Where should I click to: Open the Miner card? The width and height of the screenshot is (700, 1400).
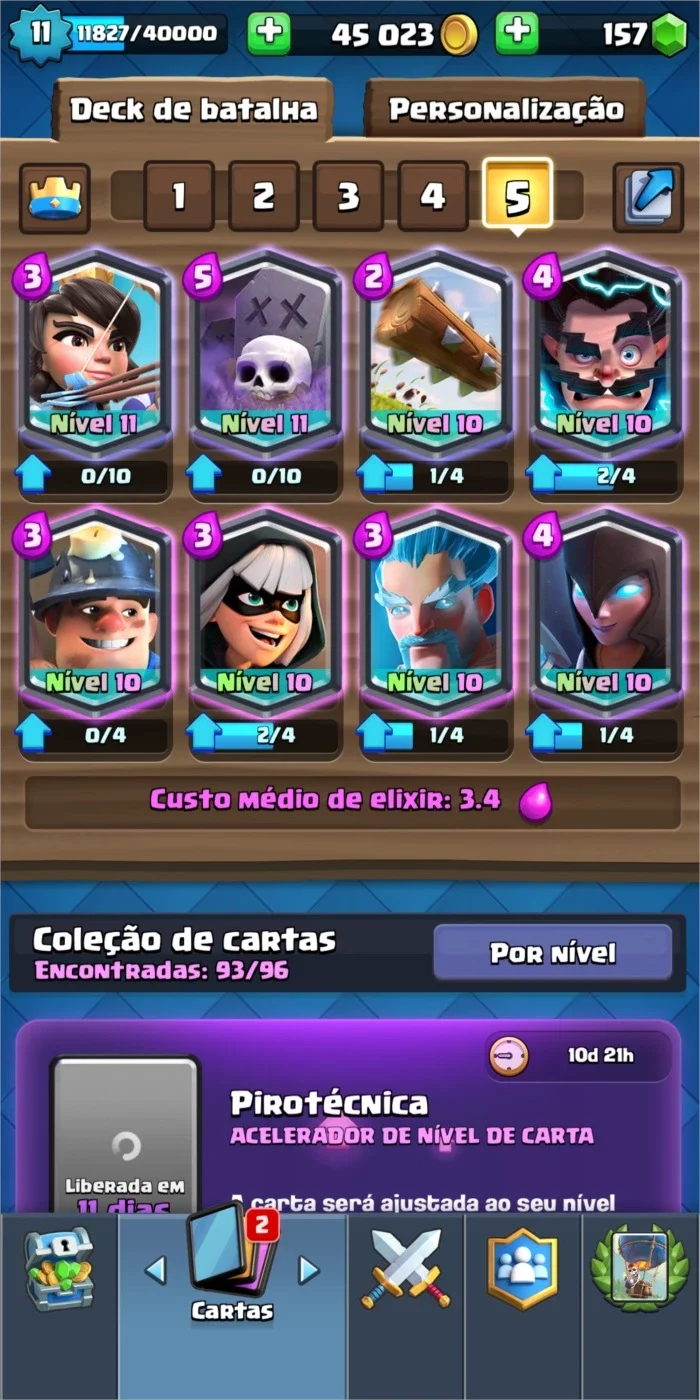[94, 612]
